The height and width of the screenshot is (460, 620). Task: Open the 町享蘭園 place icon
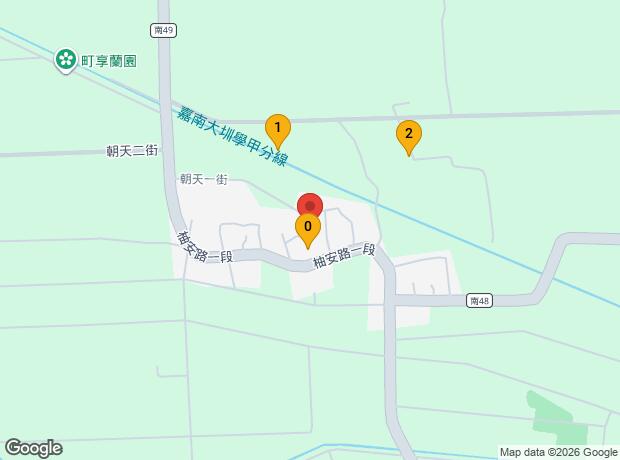click(66, 60)
